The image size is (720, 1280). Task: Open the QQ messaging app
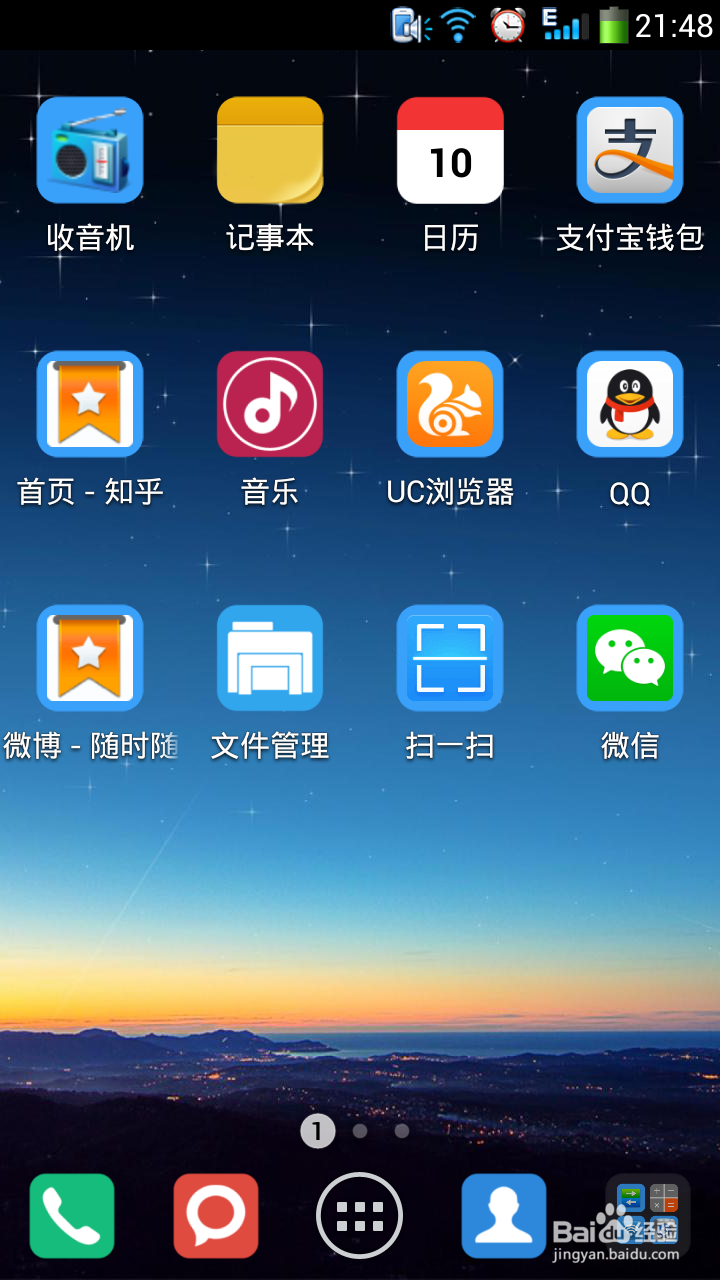pyautogui.click(x=630, y=404)
